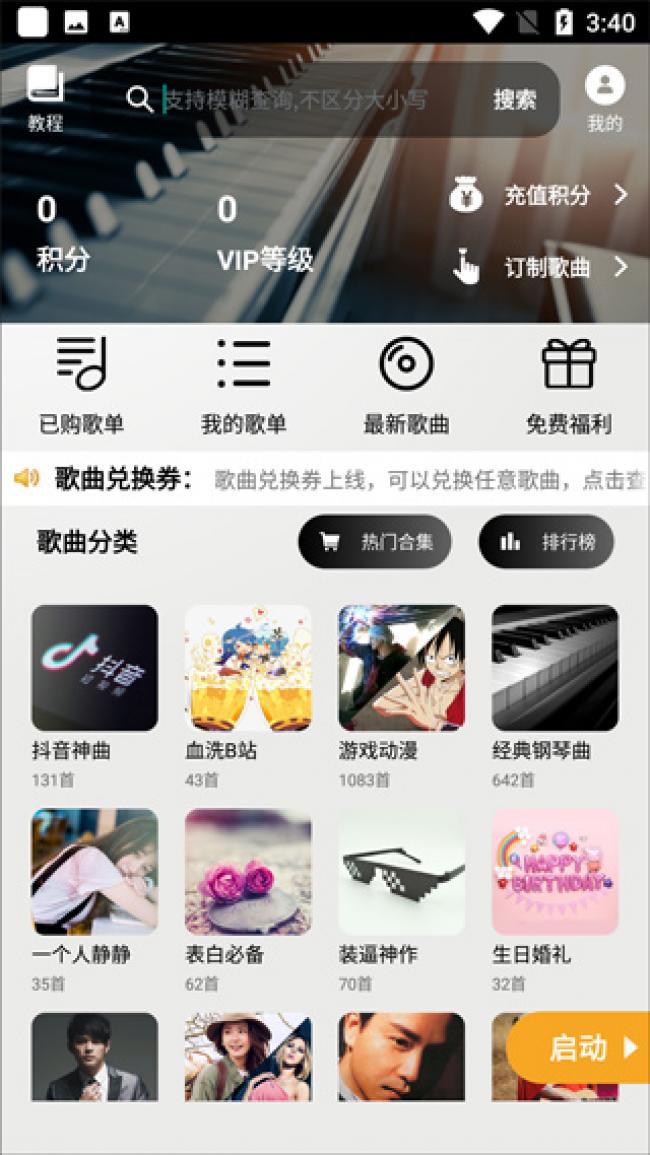Open the 教程 tutorial icon
The image size is (650, 1155).
[x=45, y=97]
